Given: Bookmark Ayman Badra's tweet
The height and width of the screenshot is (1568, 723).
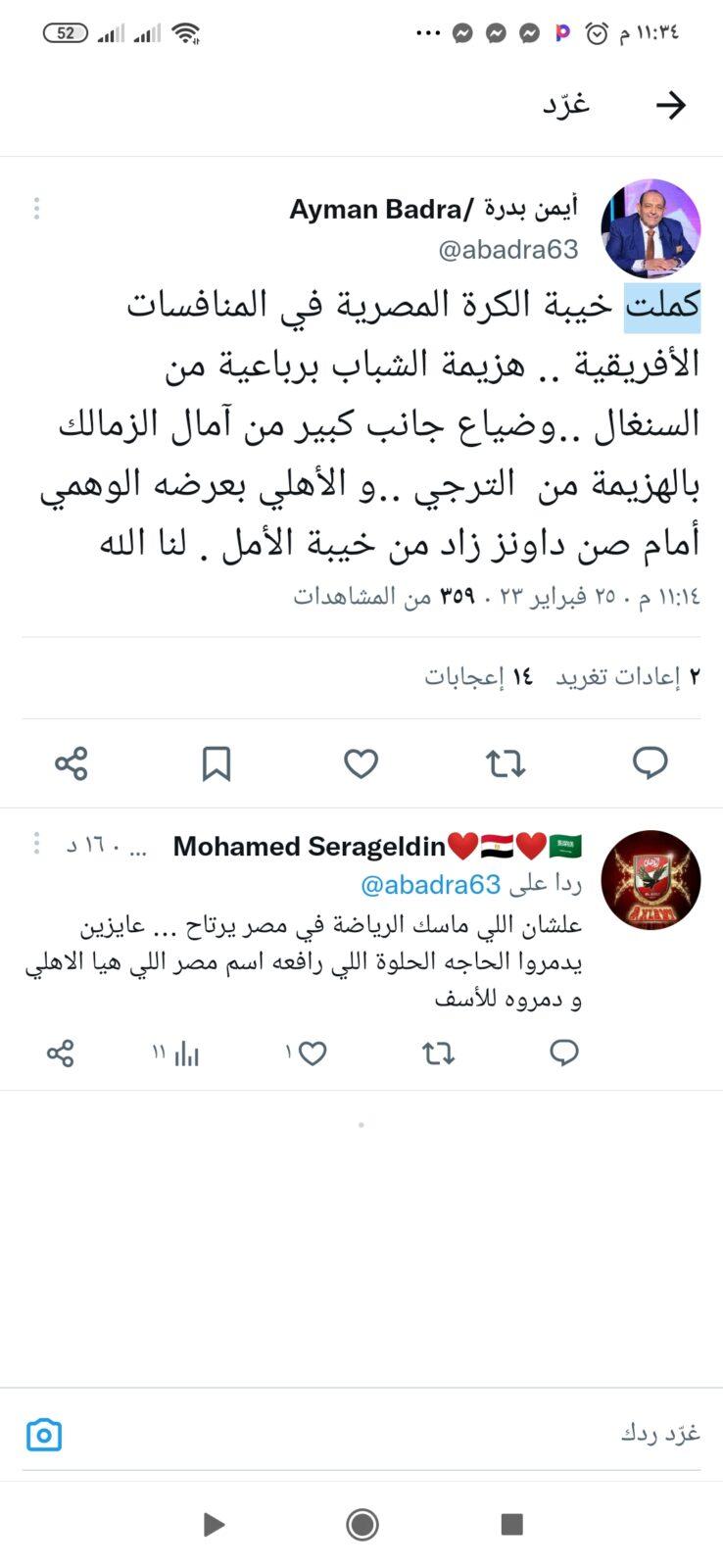Looking at the screenshot, I should click(216, 762).
